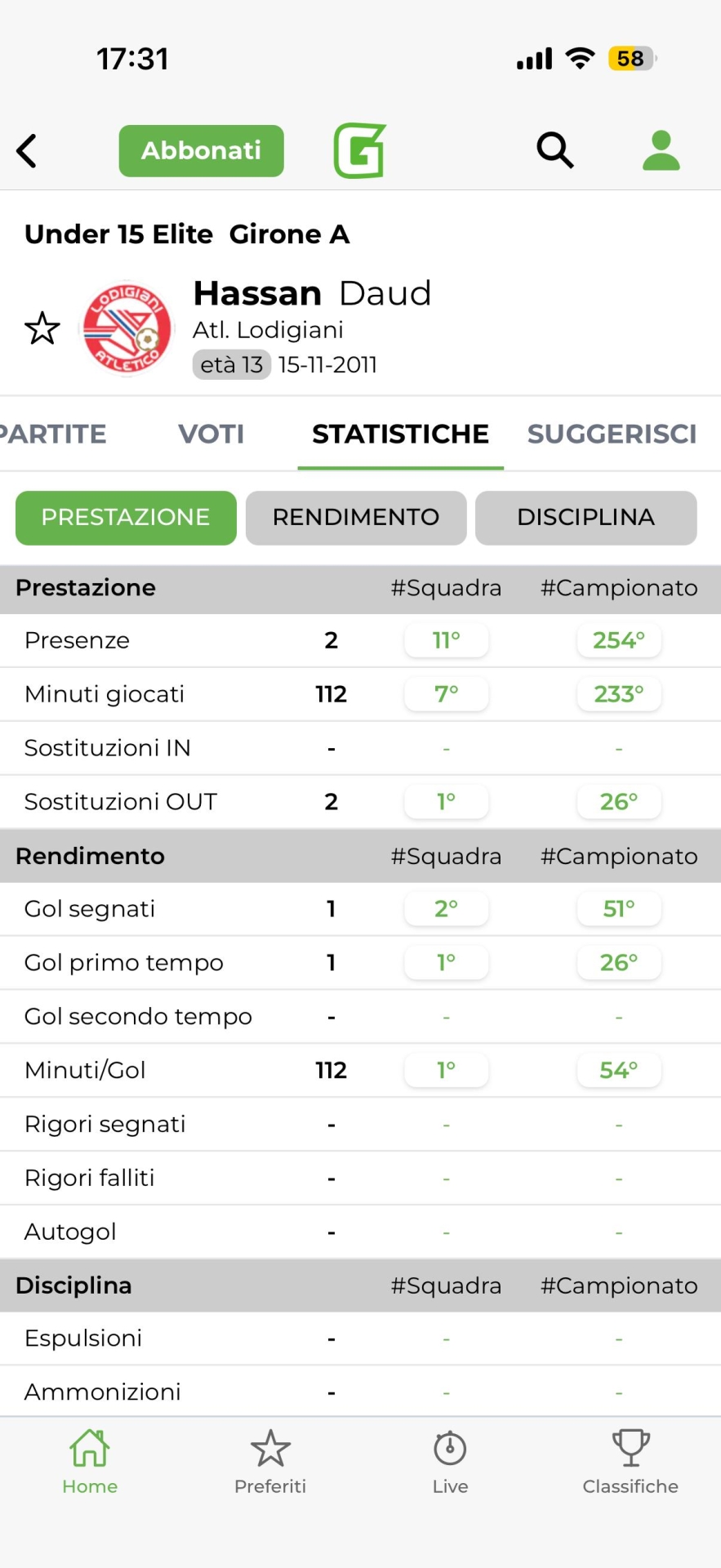Select the RENDIMENTO filter
The width and height of the screenshot is (721, 1568).
coord(356,517)
